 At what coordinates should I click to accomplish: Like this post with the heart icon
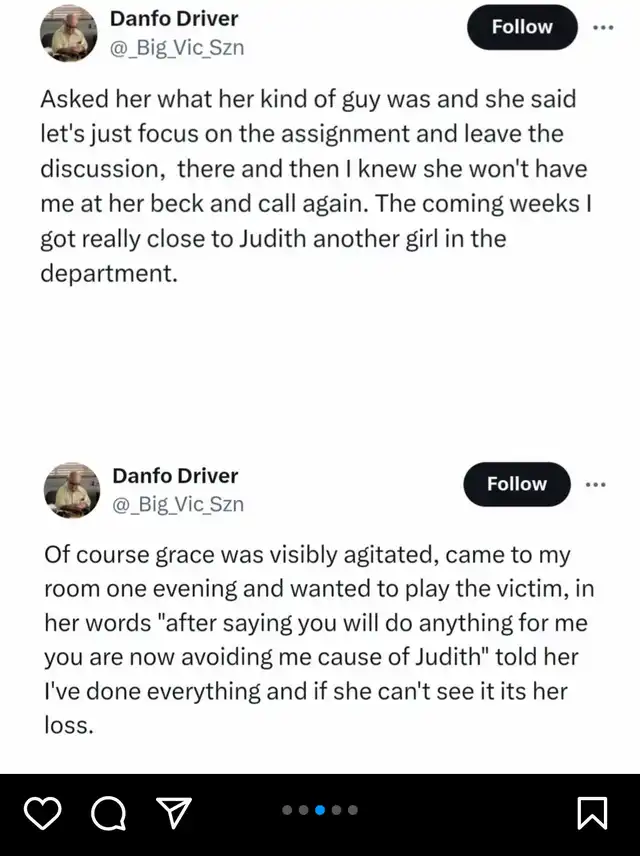[41, 815]
